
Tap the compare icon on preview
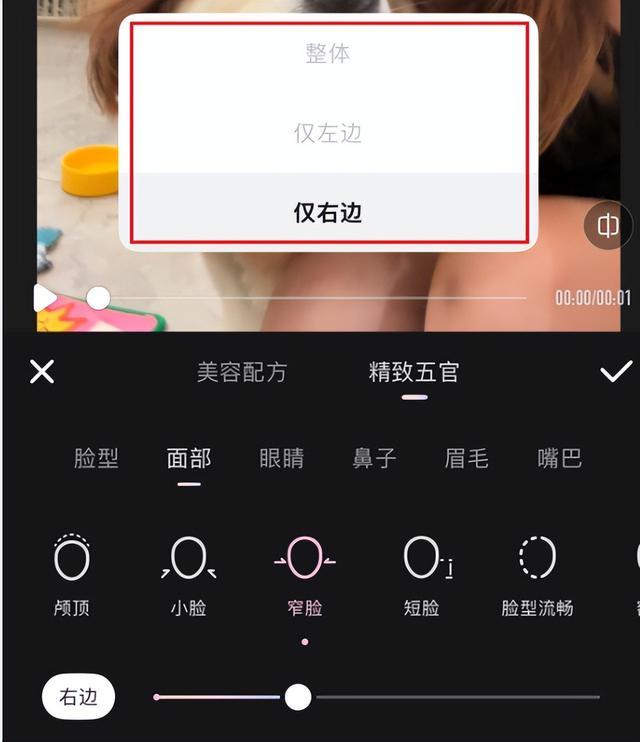click(x=608, y=226)
